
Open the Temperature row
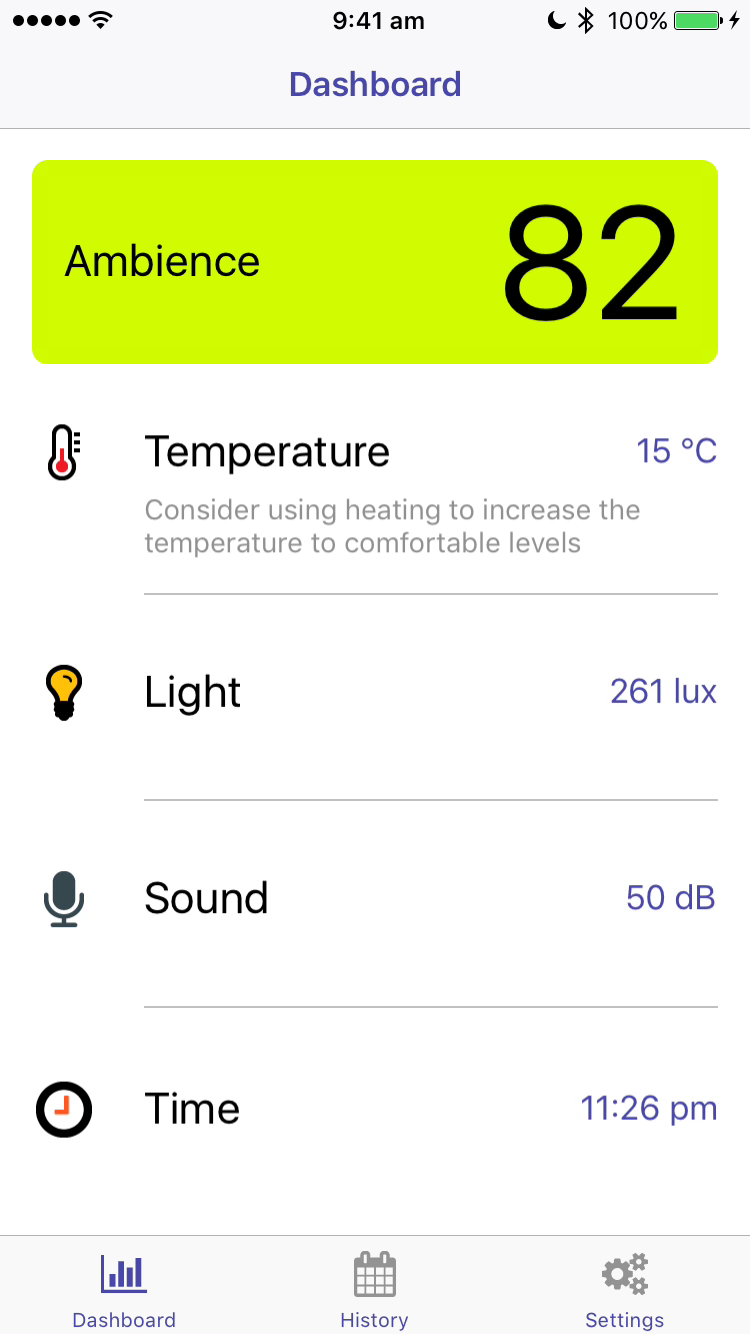tap(375, 490)
